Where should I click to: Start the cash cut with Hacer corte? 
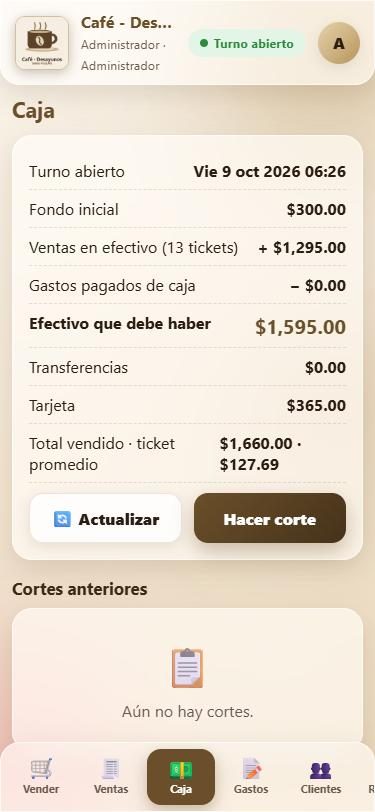[270, 518]
